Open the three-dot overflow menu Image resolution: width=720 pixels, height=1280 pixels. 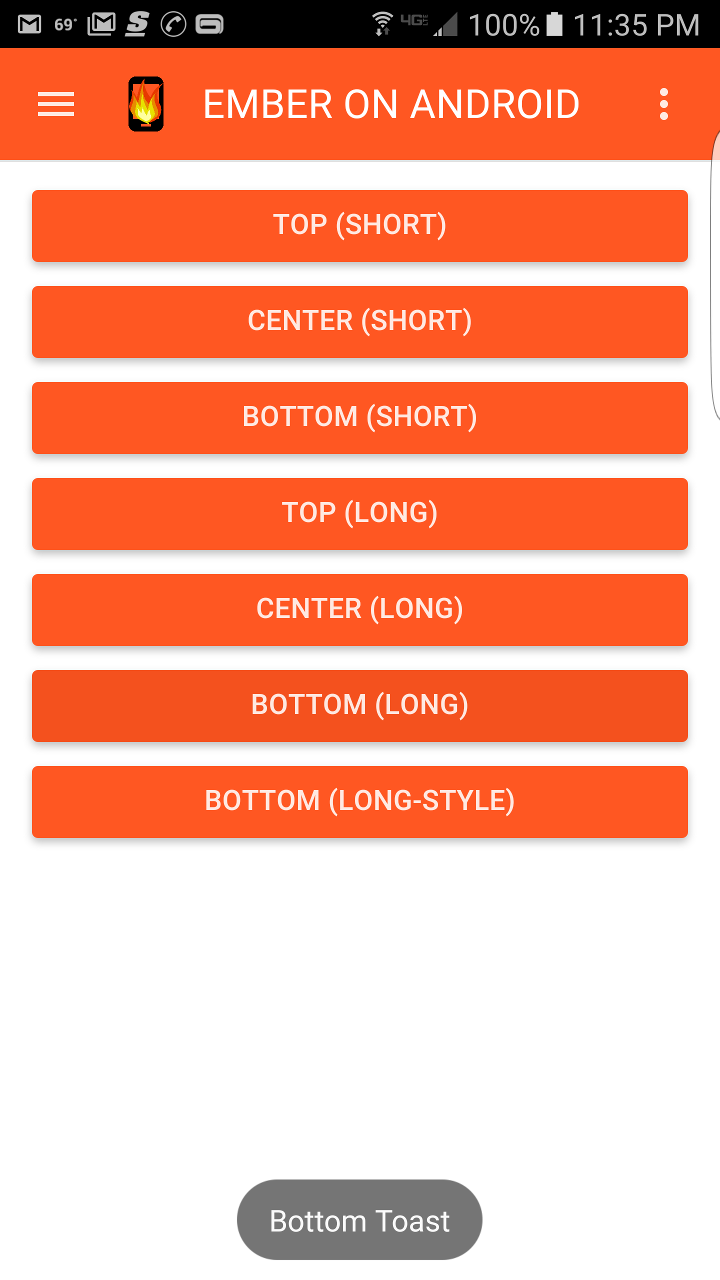[664, 104]
